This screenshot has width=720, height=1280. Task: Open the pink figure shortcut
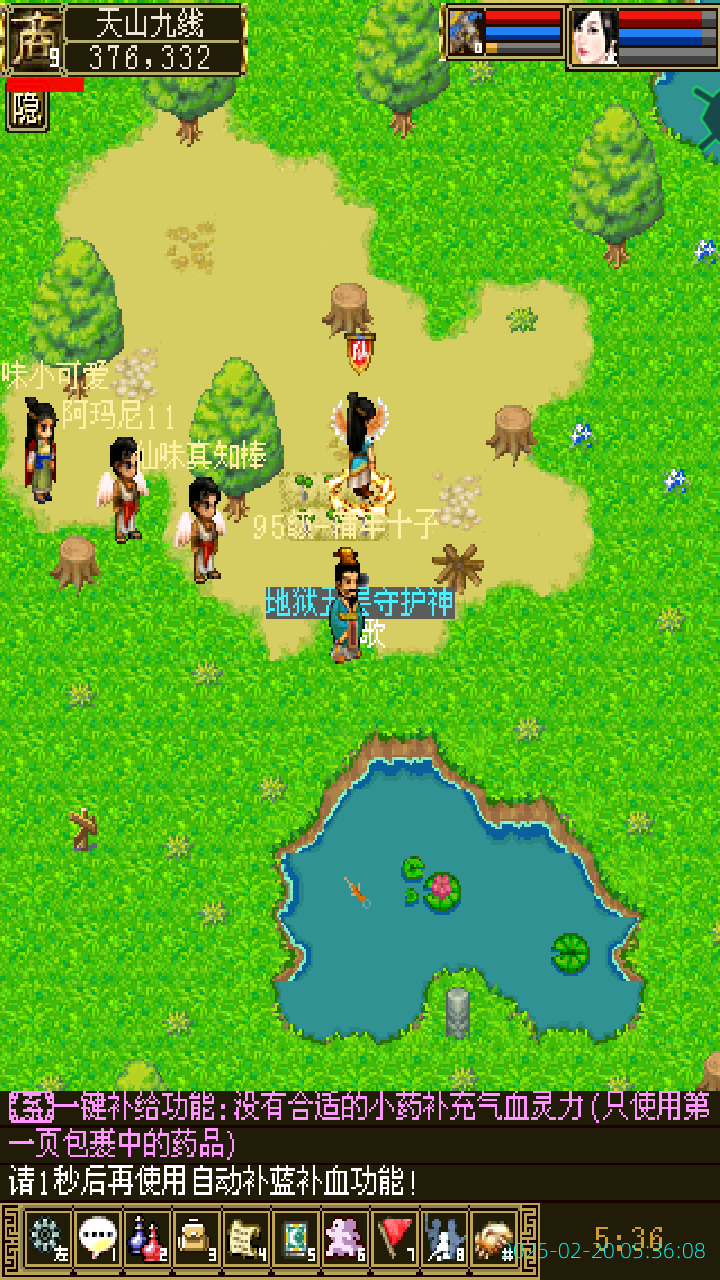[x=346, y=1240]
